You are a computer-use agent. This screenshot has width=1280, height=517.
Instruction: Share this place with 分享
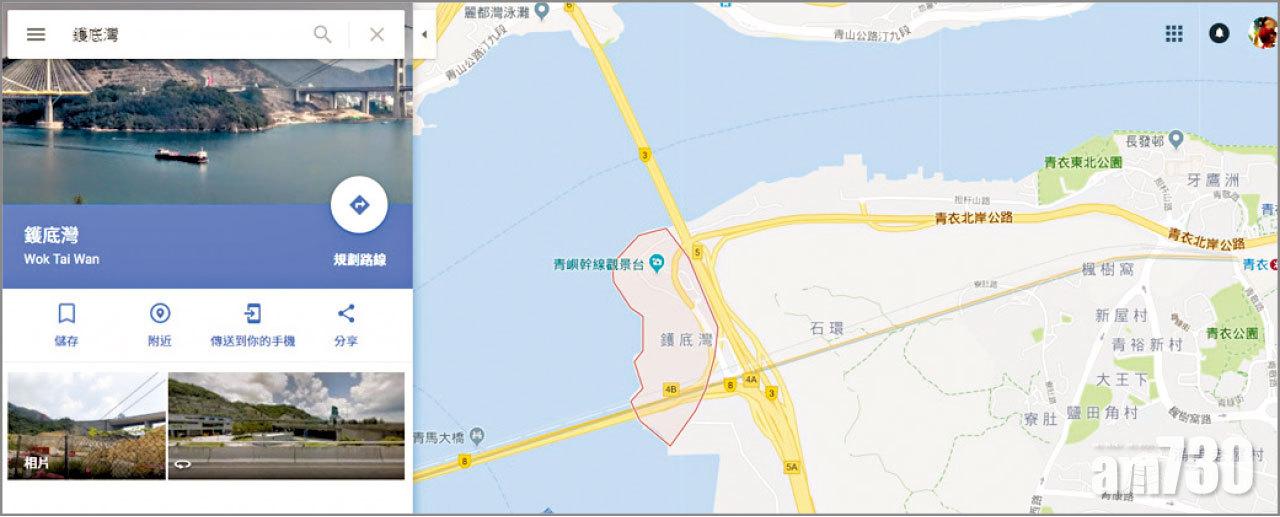coord(346,326)
